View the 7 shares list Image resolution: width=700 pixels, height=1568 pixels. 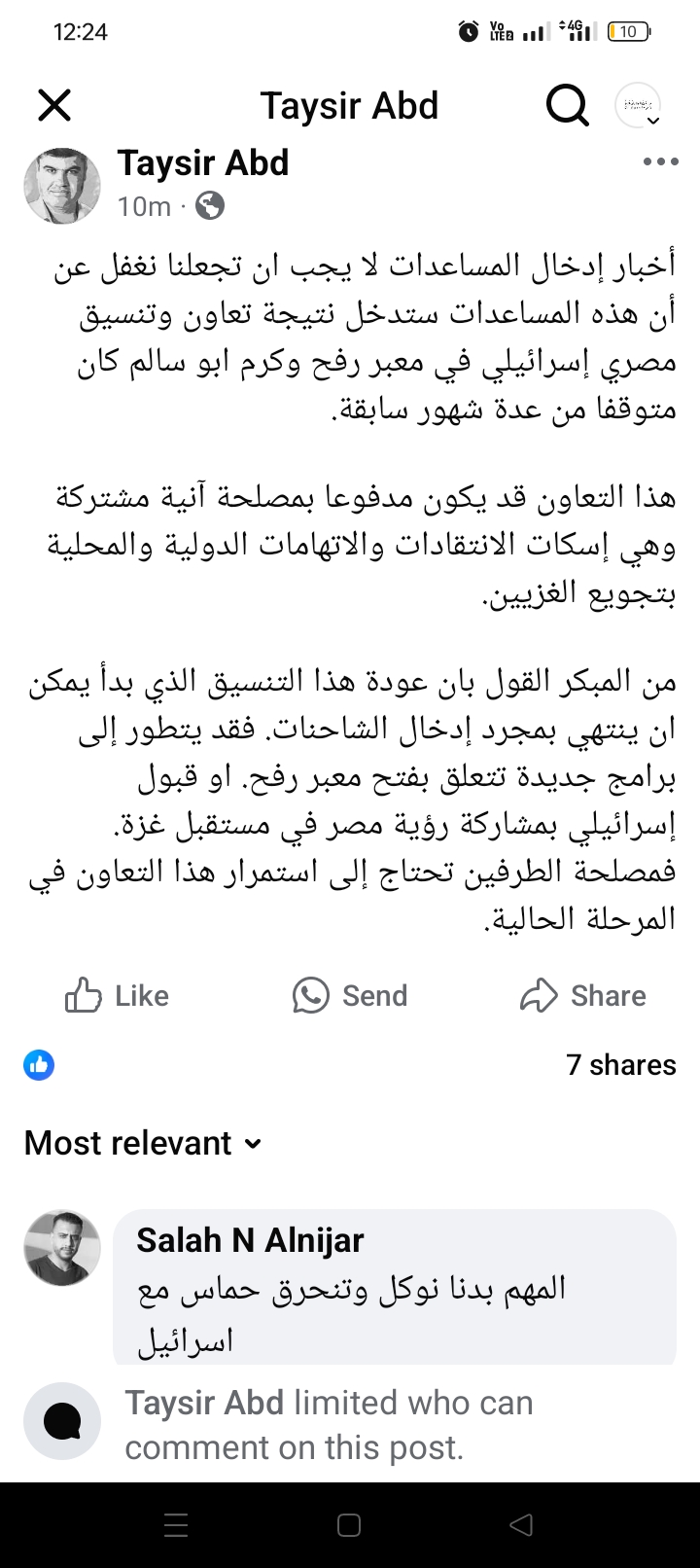[620, 1065]
